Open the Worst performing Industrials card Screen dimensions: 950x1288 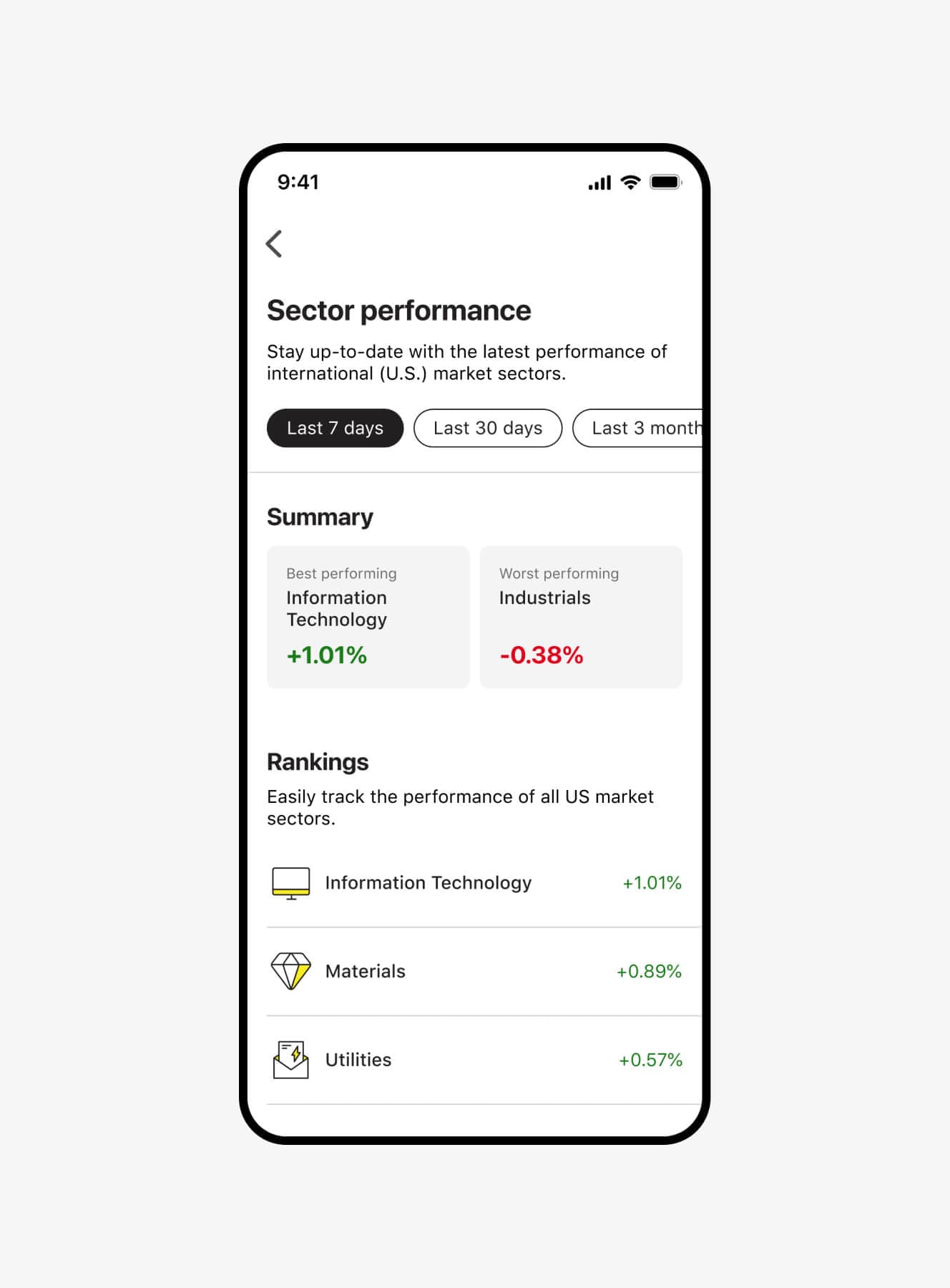[x=581, y=617]
